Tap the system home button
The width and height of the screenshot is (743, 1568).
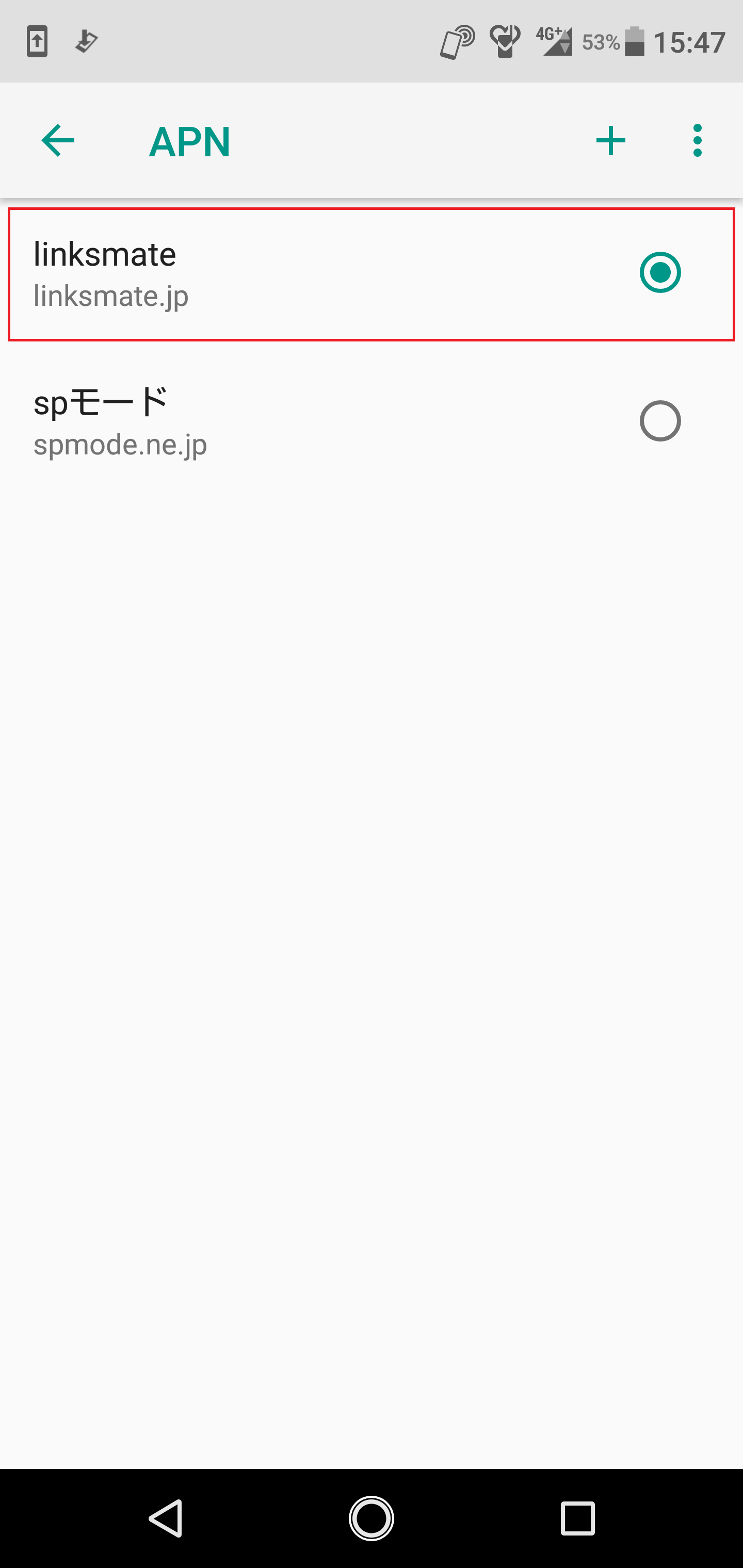tap(372, 1518)
